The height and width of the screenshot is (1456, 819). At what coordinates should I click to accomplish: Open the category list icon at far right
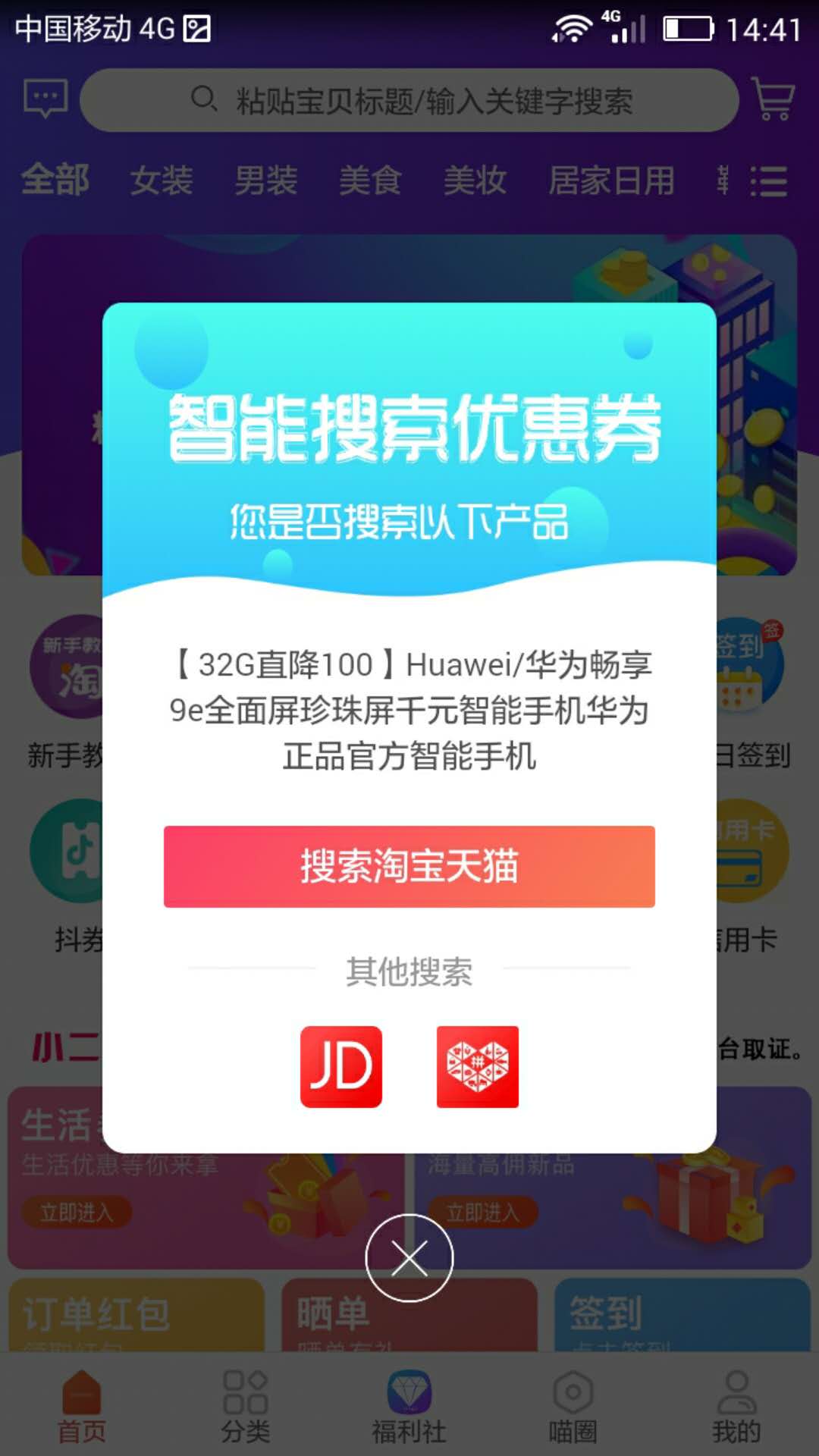(x=767, y=180)
